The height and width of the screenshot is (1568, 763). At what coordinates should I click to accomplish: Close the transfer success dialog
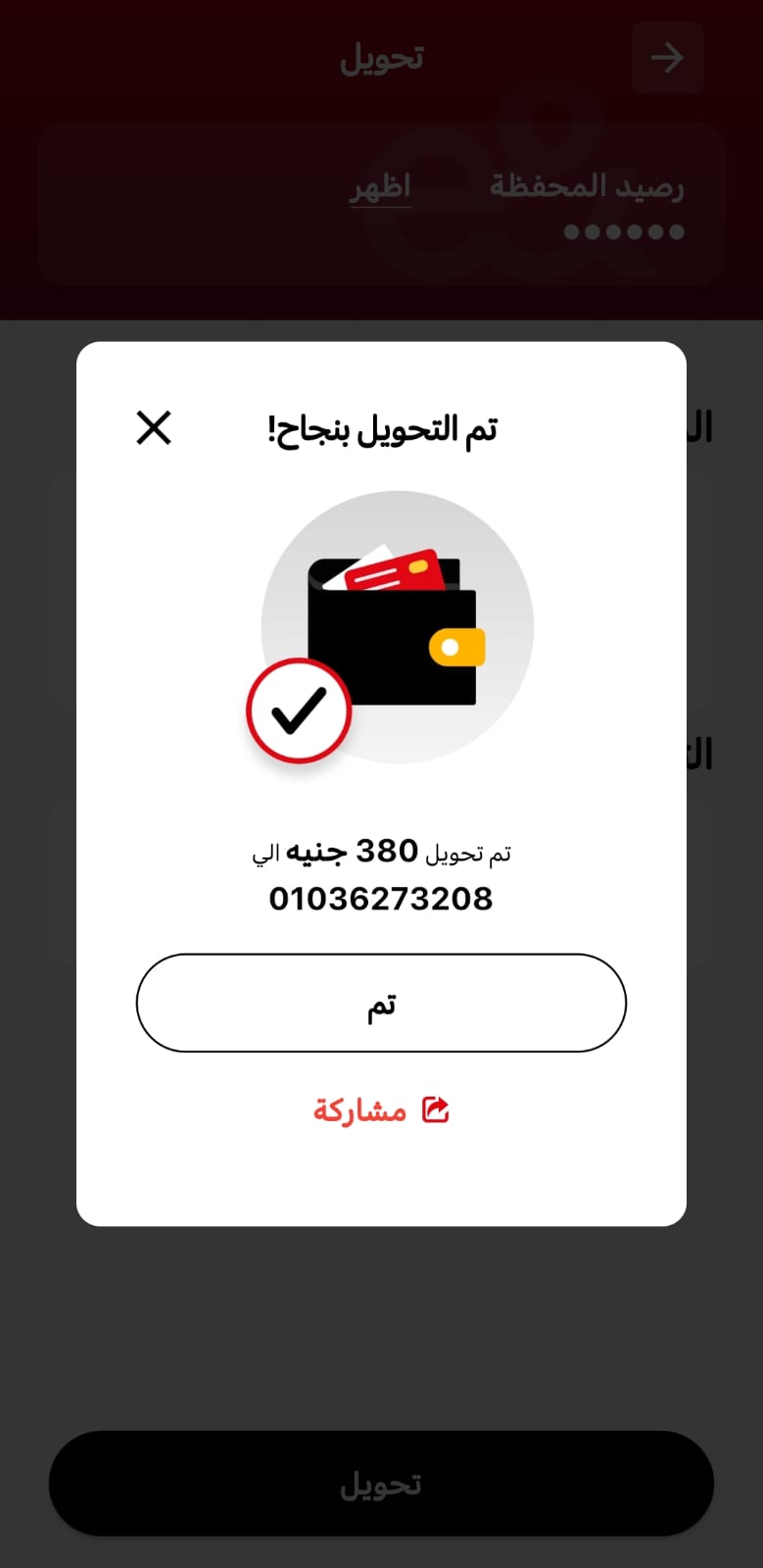[x=154, y=428]
